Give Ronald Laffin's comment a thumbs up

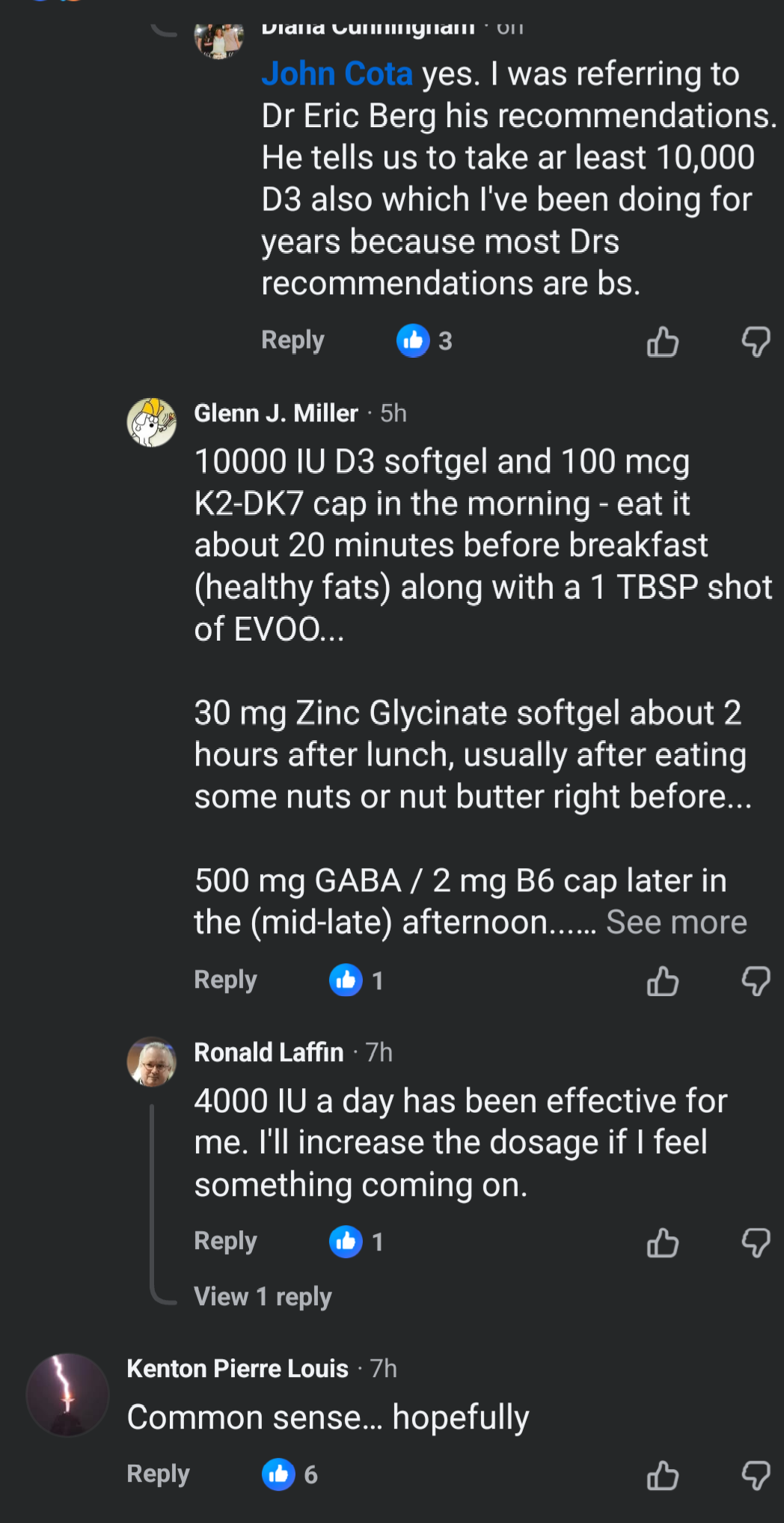point(661,1242)
